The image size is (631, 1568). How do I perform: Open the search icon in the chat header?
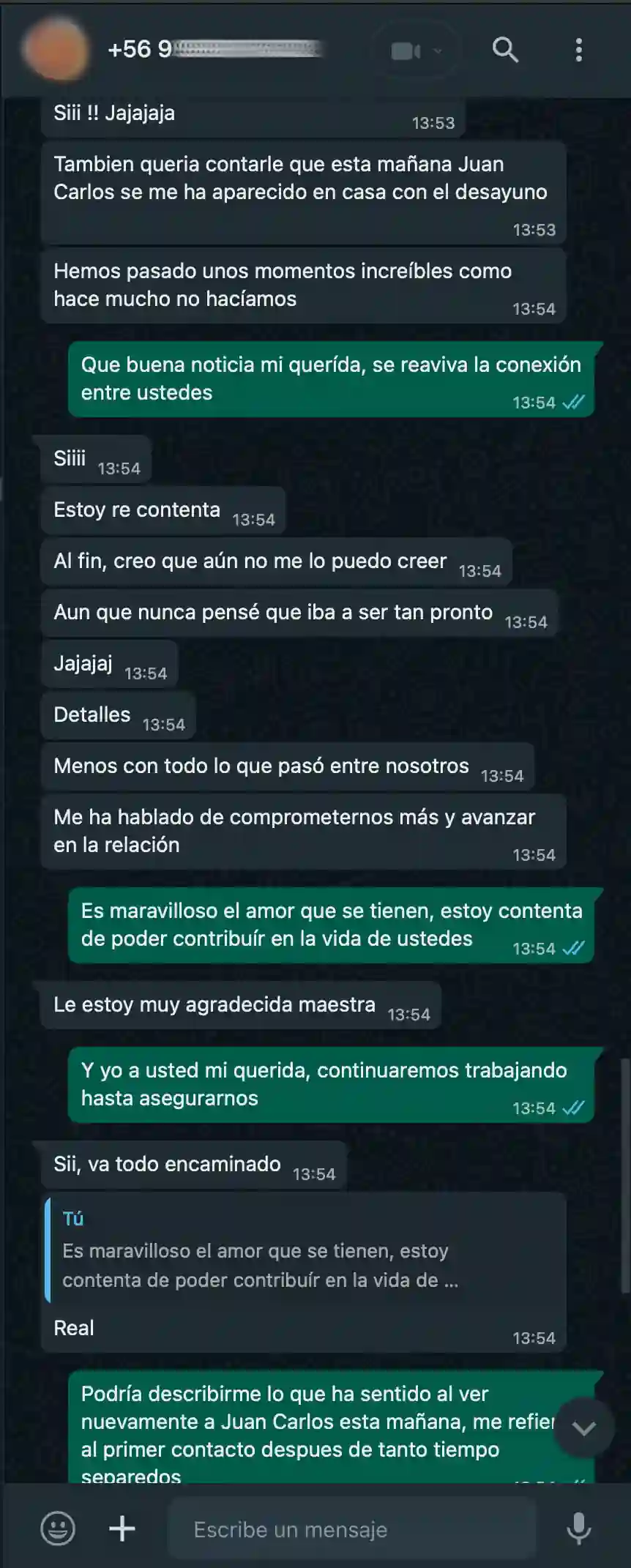point(505,51)
